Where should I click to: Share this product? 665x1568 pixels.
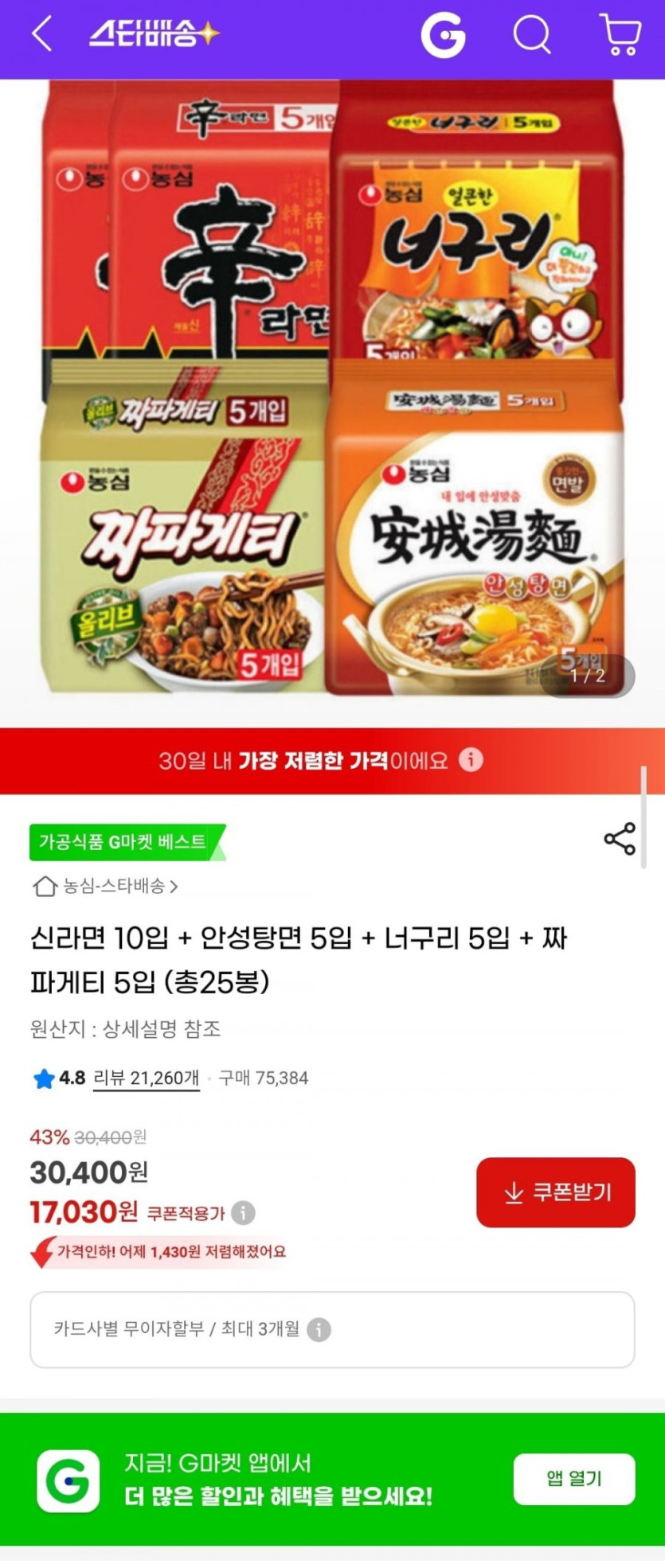pyautogui.click(x=620, y=839)
